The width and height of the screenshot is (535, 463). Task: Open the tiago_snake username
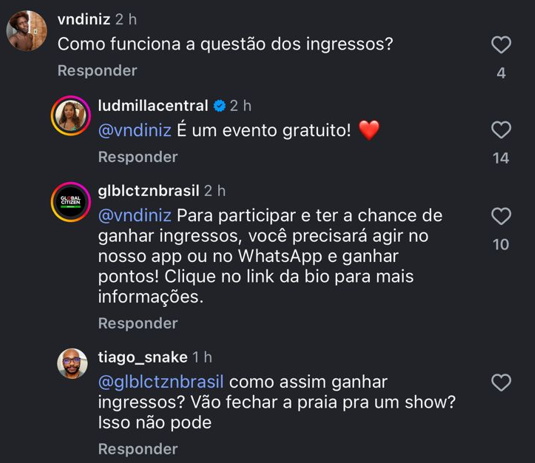pyautogui.click(x=143, y=358)
